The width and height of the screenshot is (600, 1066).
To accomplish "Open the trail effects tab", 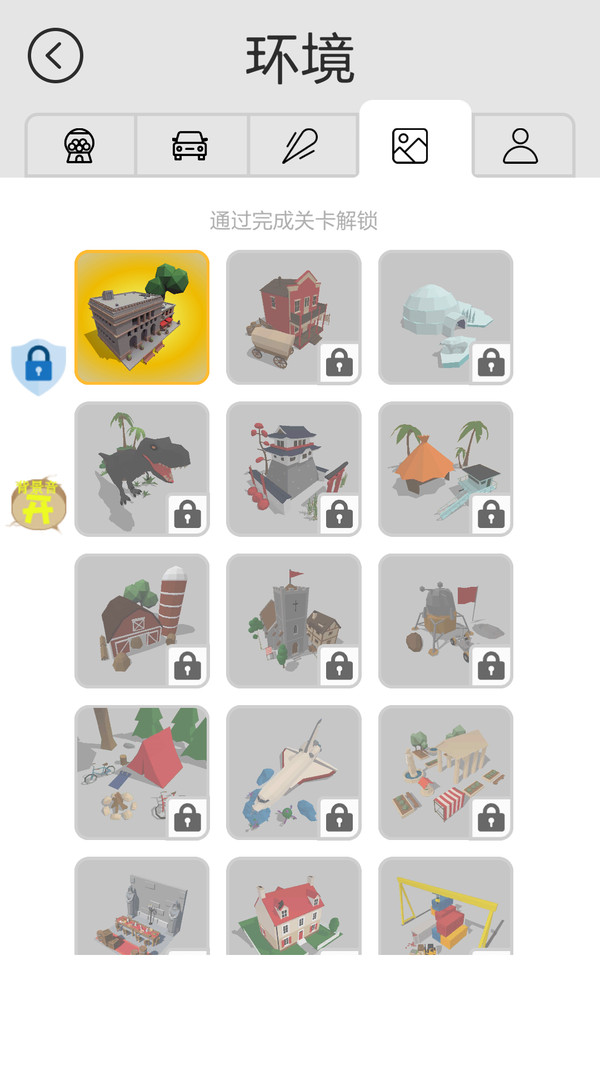I will click(x=300, y=146).
